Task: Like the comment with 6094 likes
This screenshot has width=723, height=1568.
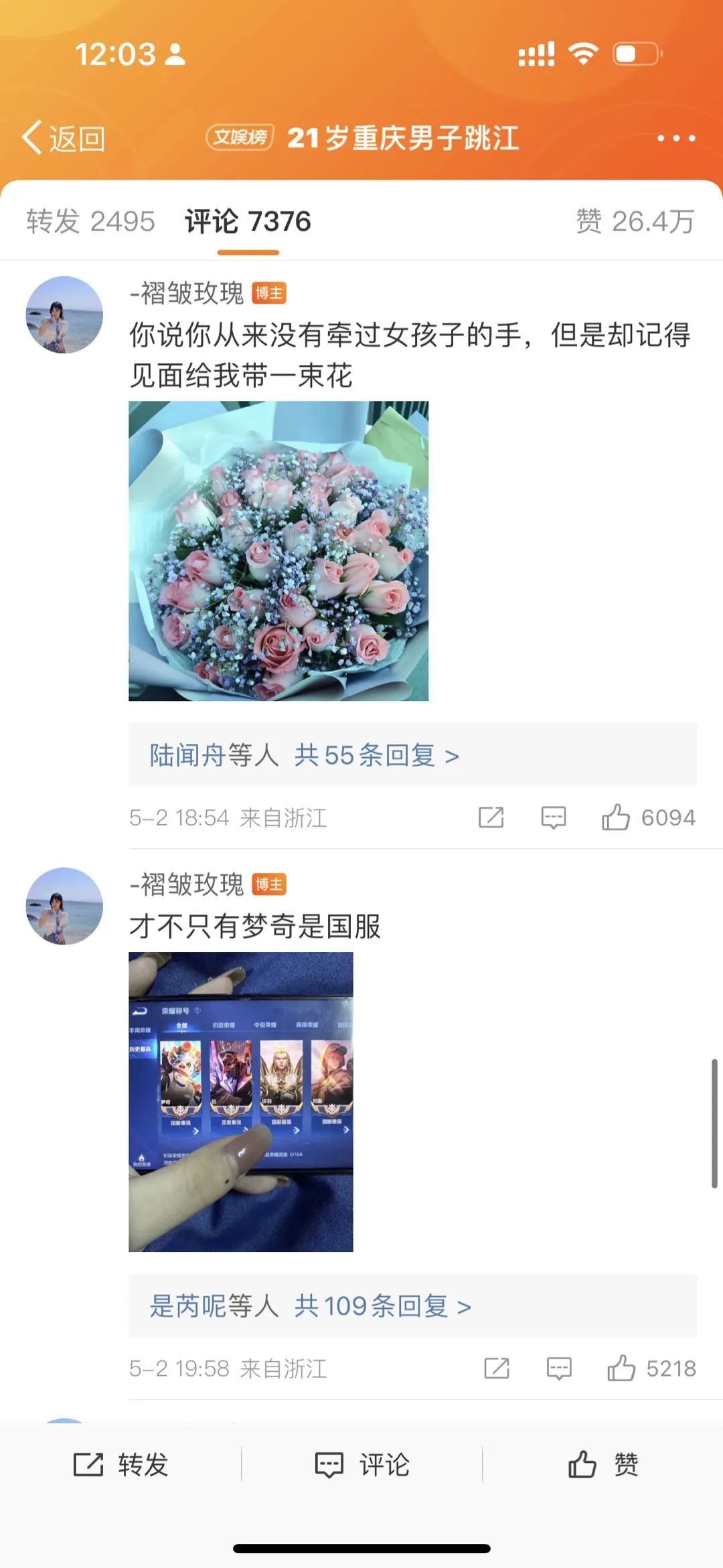Action: [616, 817]
